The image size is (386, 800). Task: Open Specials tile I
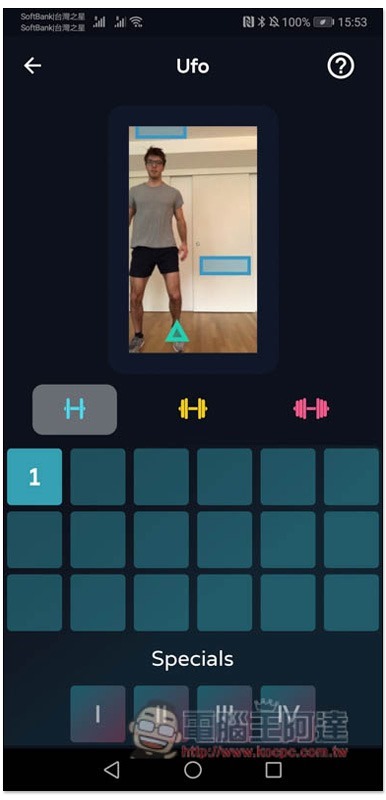[x=98, y=714]
